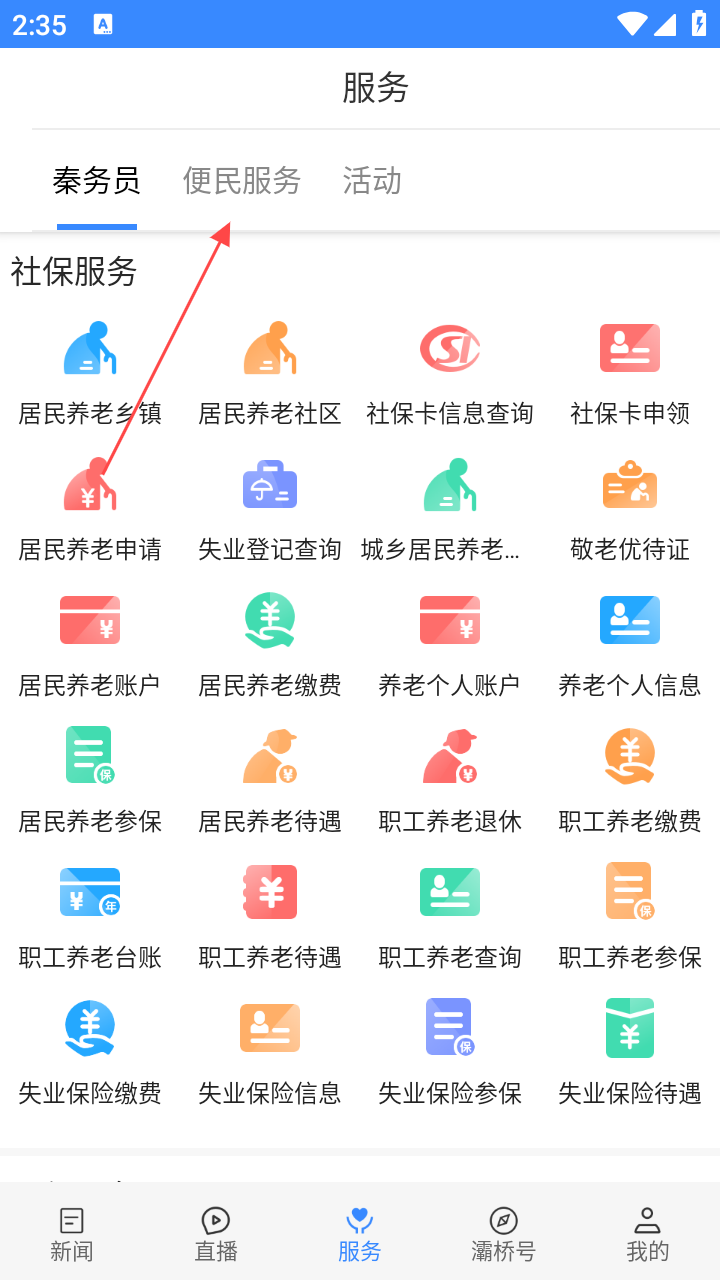The width and height of the screenshot is (720, 1280).
Task: Open 敬老优待证 service
Action: (x=630, y=508)
